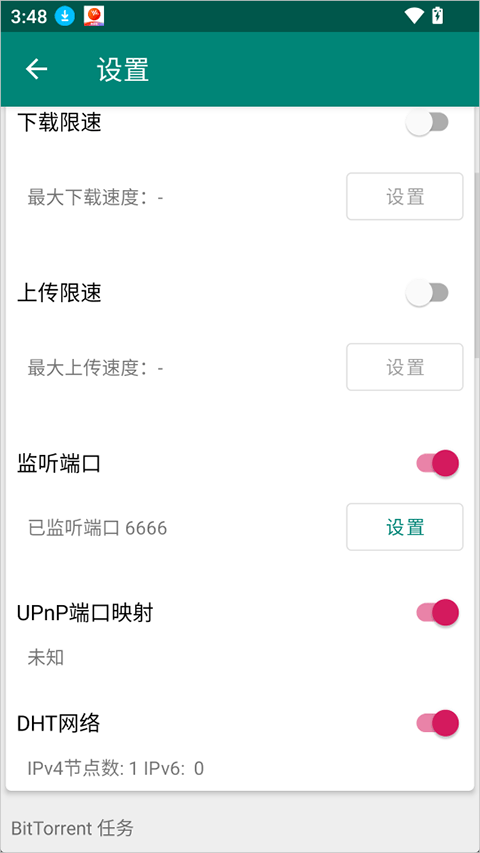The width and height of the screenshot is (480, 853).
Task: Go back using the arrow in the header
Action: [36, 69]
